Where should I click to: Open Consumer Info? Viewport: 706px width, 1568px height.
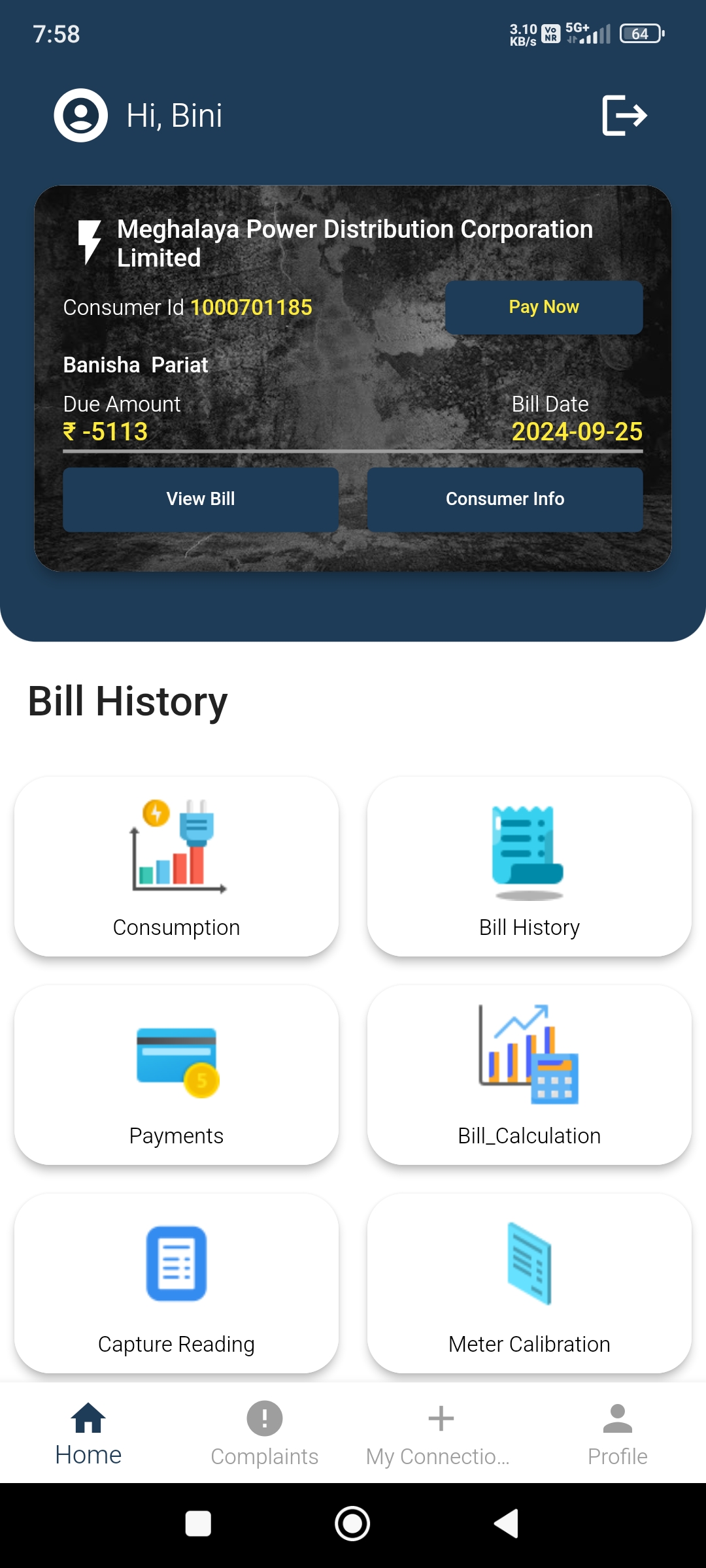pyautogui.click(x=505, y=499)
